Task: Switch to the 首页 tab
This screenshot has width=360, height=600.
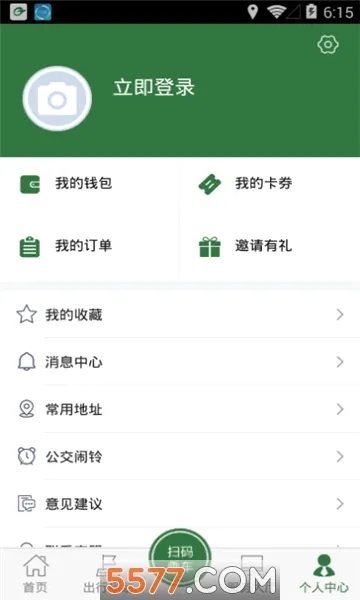Action: click(36, 574)
